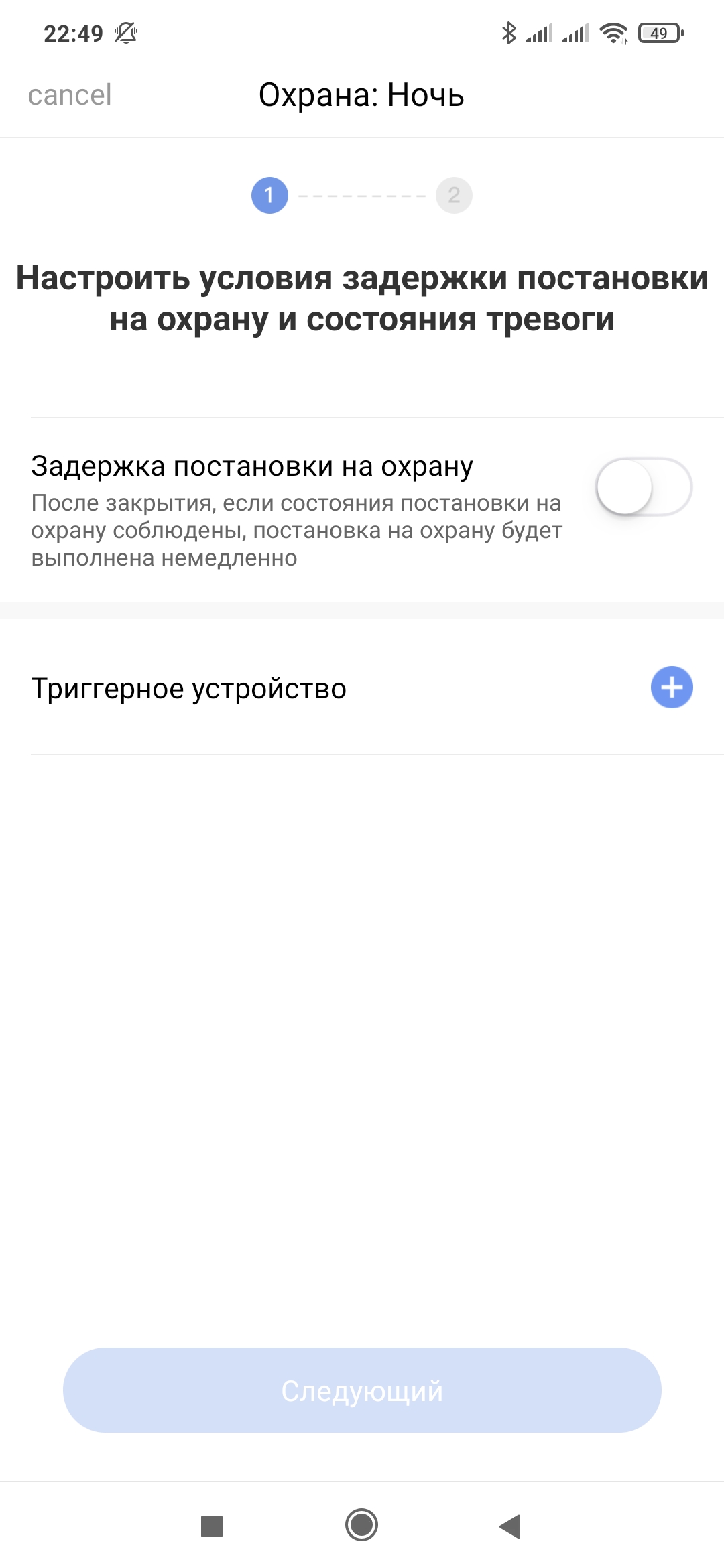
Task: Go back with the system back button
Action: pos(511,1526)
